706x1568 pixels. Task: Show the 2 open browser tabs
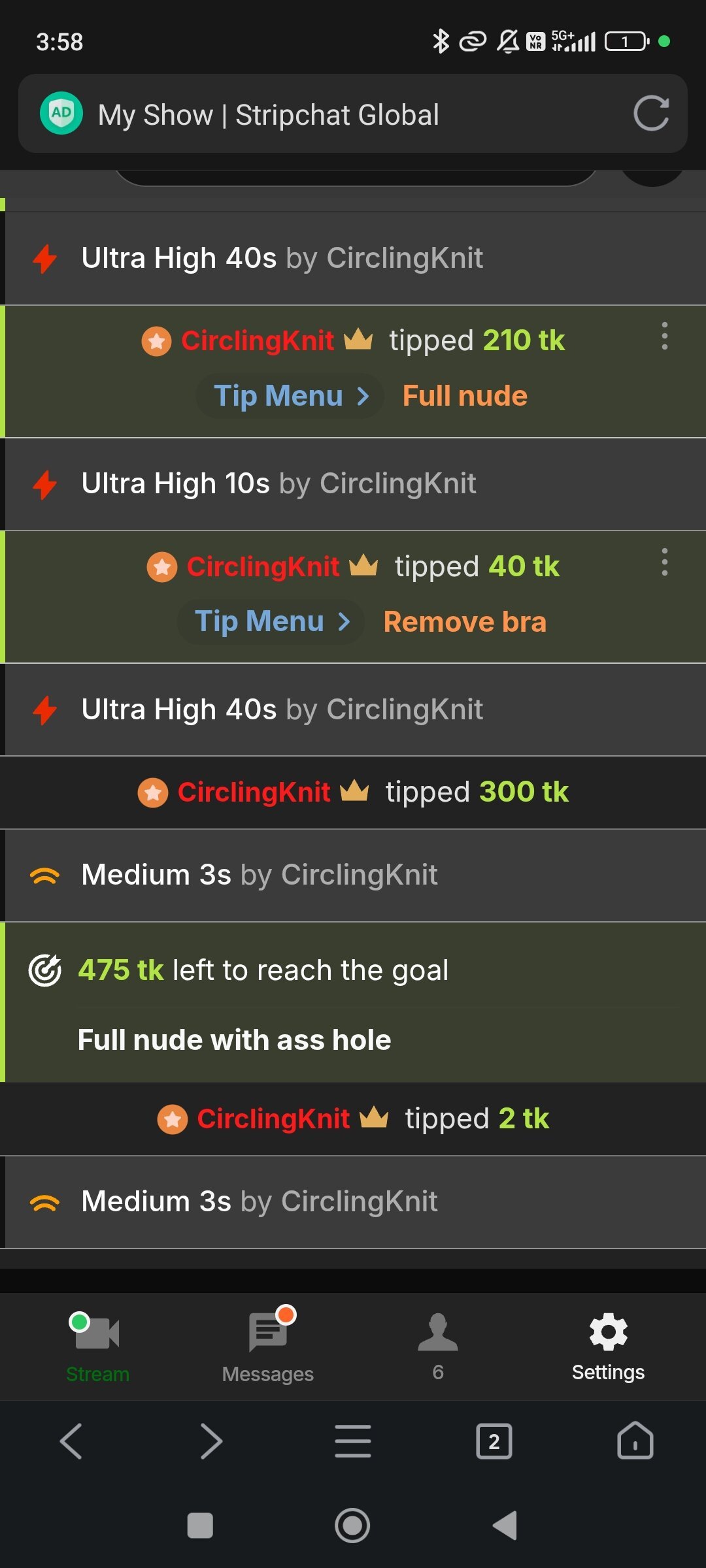click(x=494, y=1441)
